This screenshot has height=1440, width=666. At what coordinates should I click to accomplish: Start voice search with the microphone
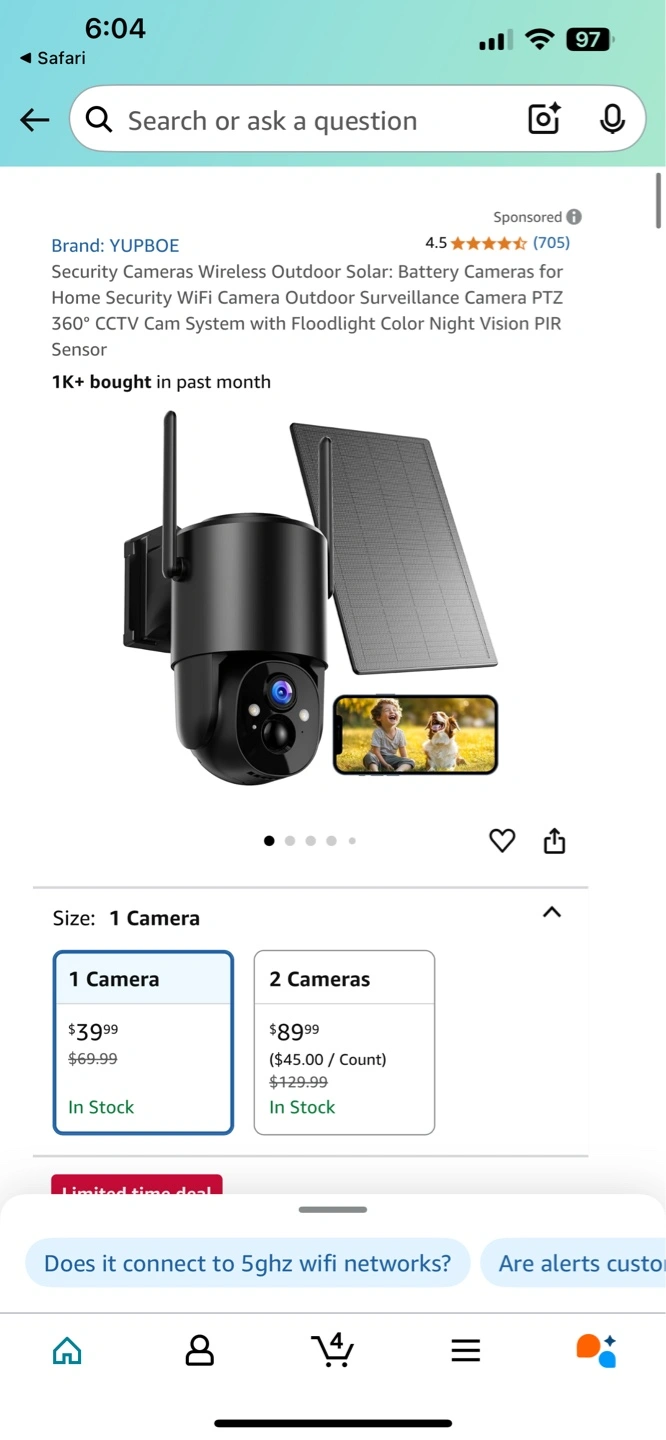612,119
